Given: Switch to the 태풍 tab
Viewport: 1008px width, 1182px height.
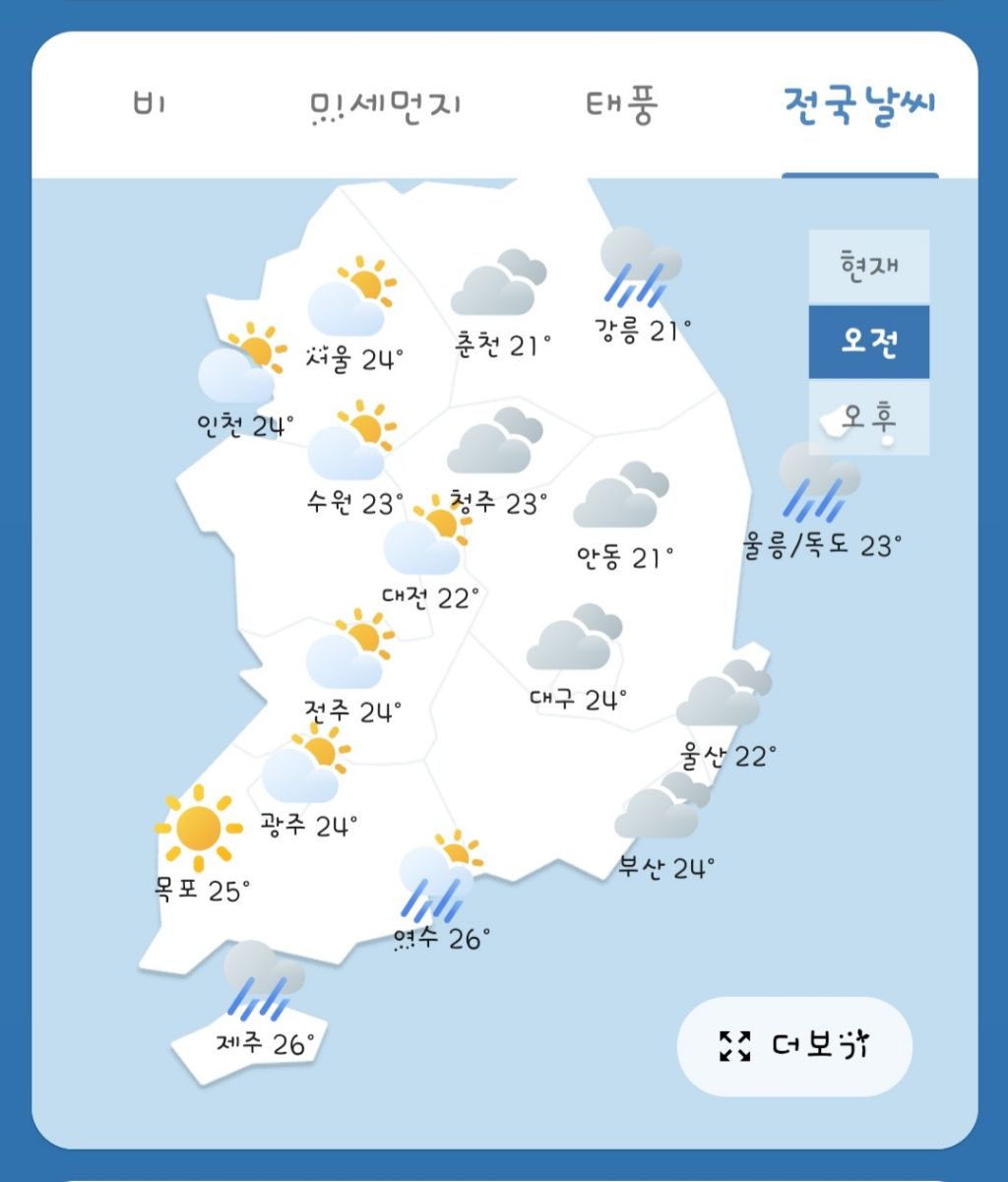Looking at the screenshot, I should pyautogui.click(x=622, y=104).
